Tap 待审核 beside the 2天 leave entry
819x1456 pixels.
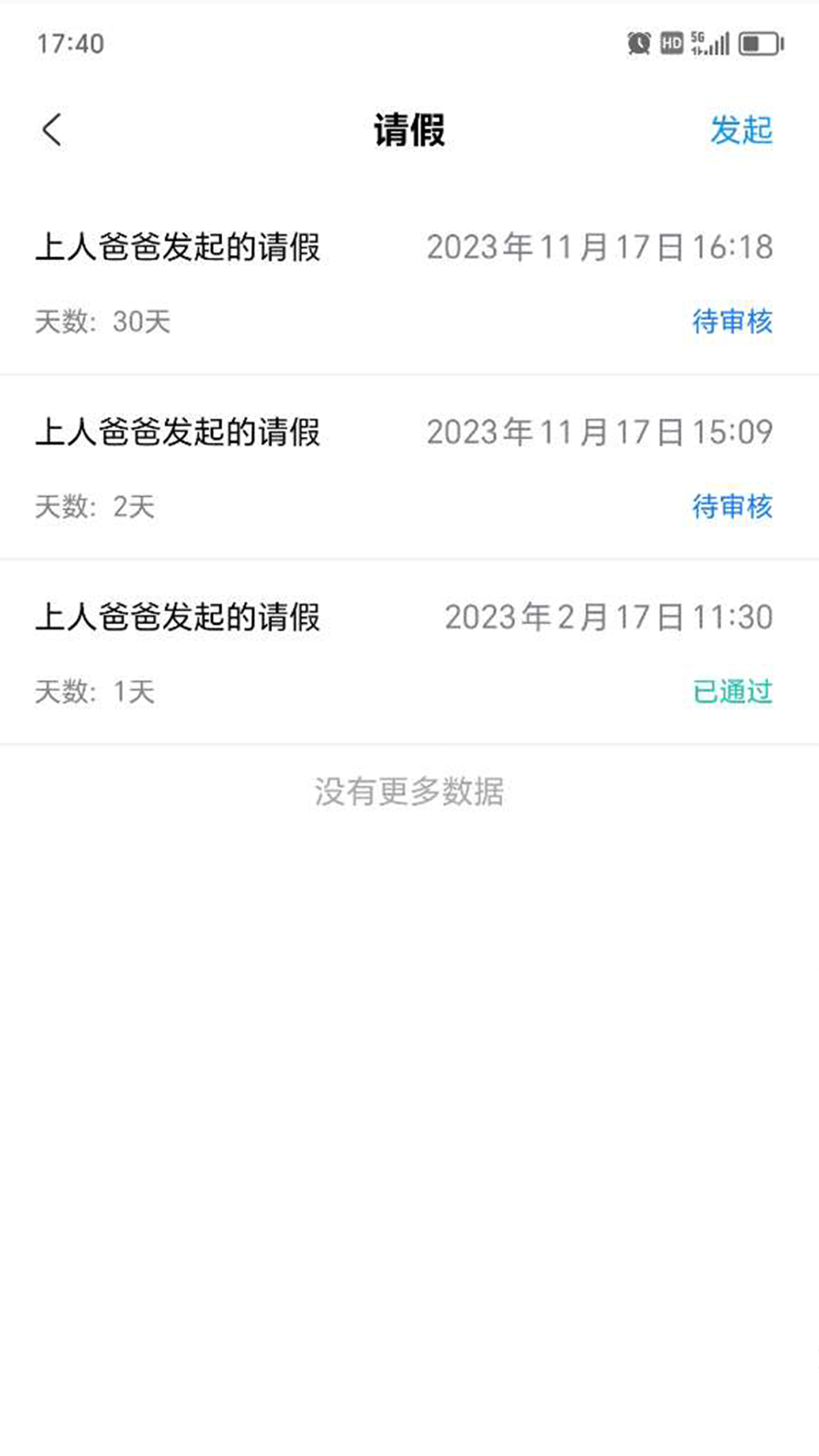[x=732, y=507]
